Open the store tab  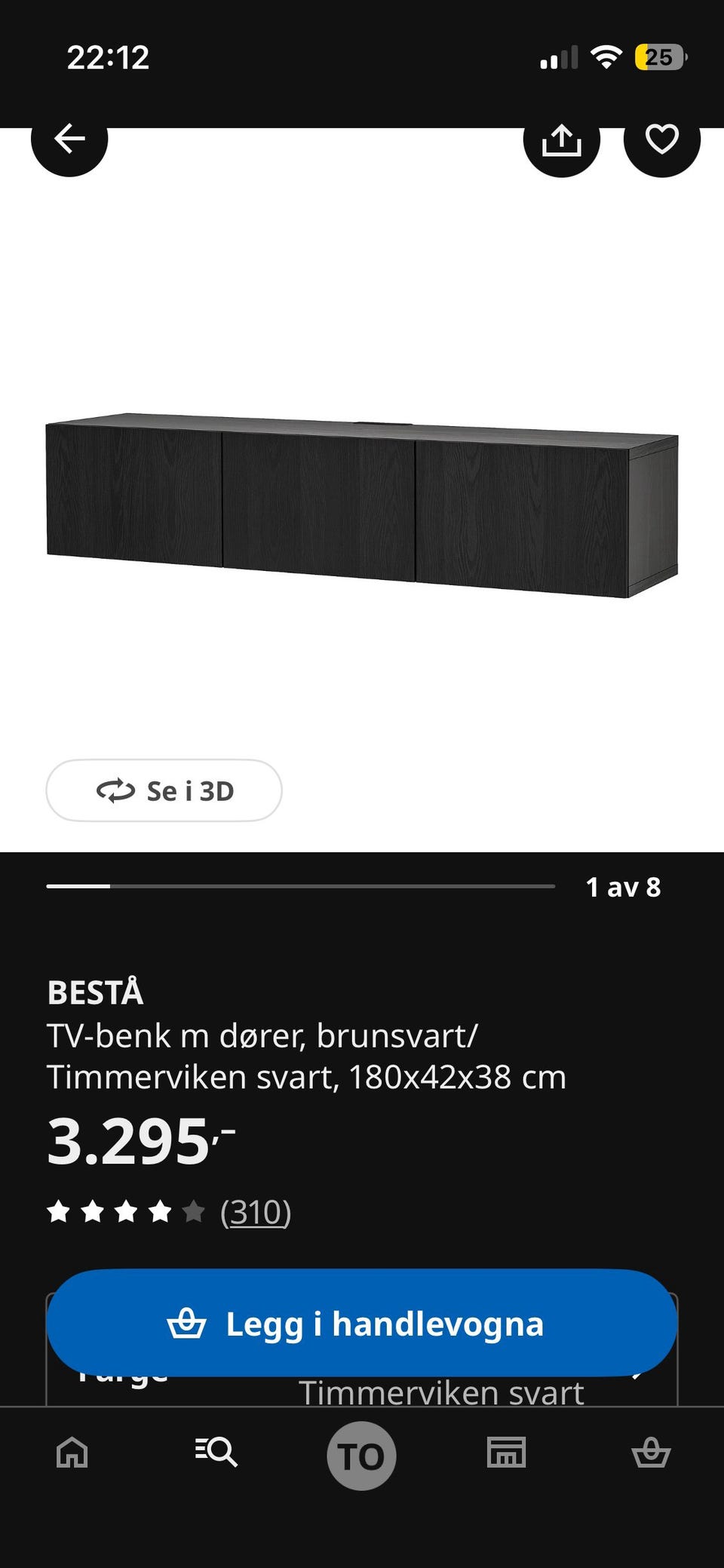pos(506,1452)
